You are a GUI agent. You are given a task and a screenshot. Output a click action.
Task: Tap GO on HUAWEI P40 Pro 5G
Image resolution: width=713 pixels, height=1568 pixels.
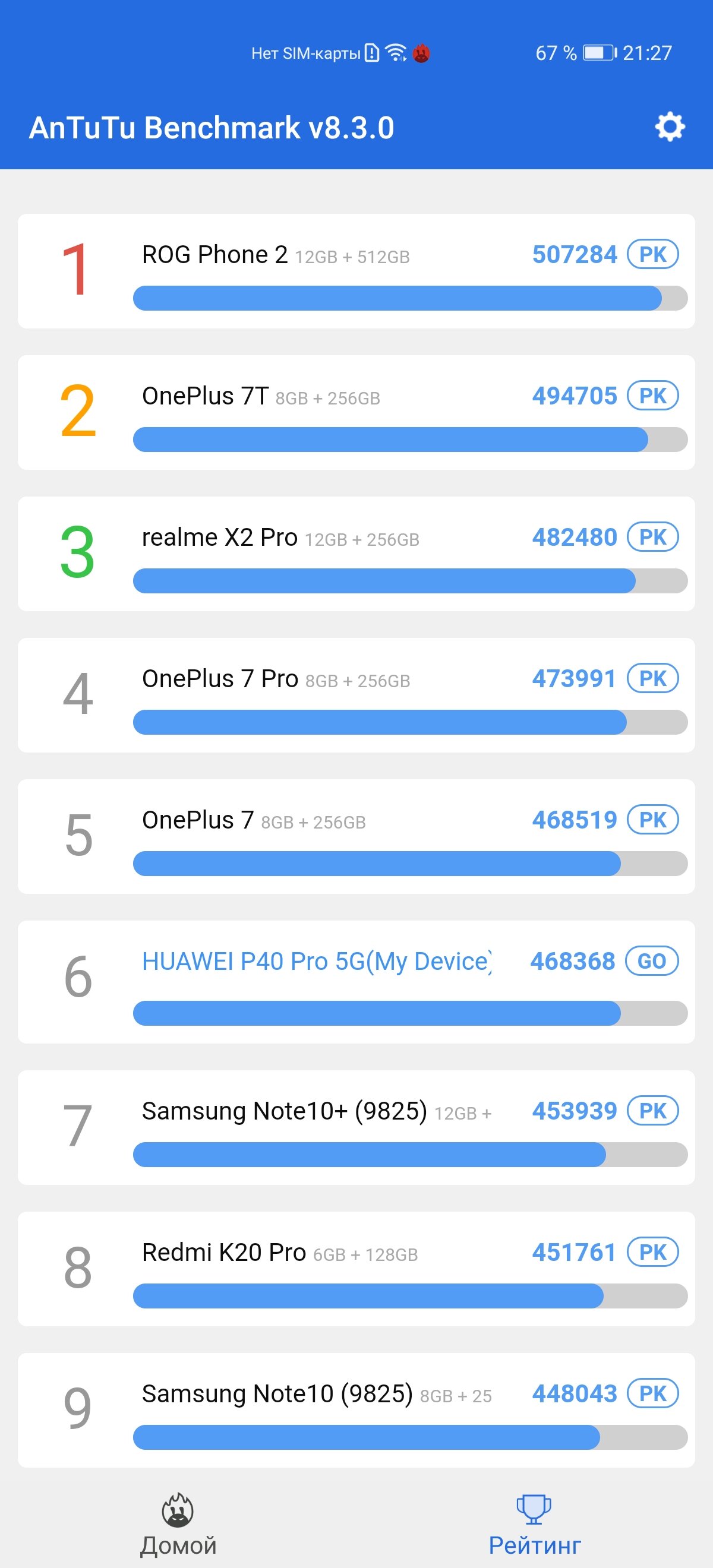pos(652,961)
